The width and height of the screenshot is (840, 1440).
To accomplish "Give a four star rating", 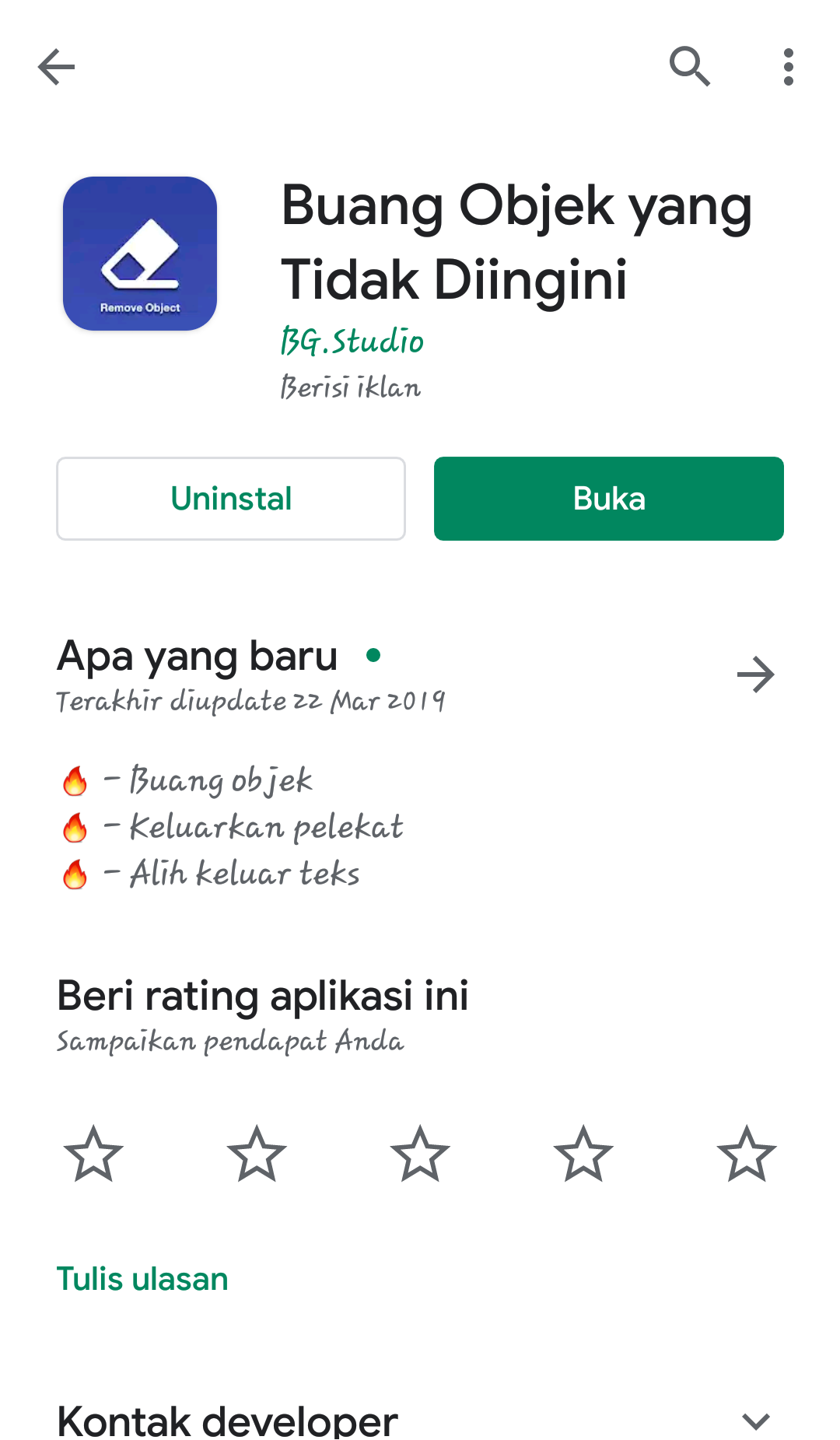I will [x=583, y=1154].
